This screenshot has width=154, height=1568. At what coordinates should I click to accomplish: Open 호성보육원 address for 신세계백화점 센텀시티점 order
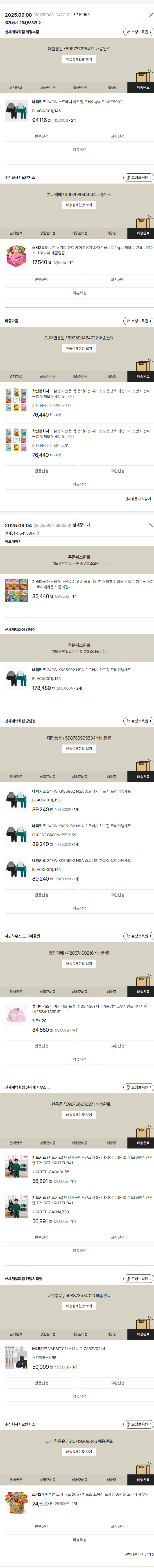coord(138,1278)
